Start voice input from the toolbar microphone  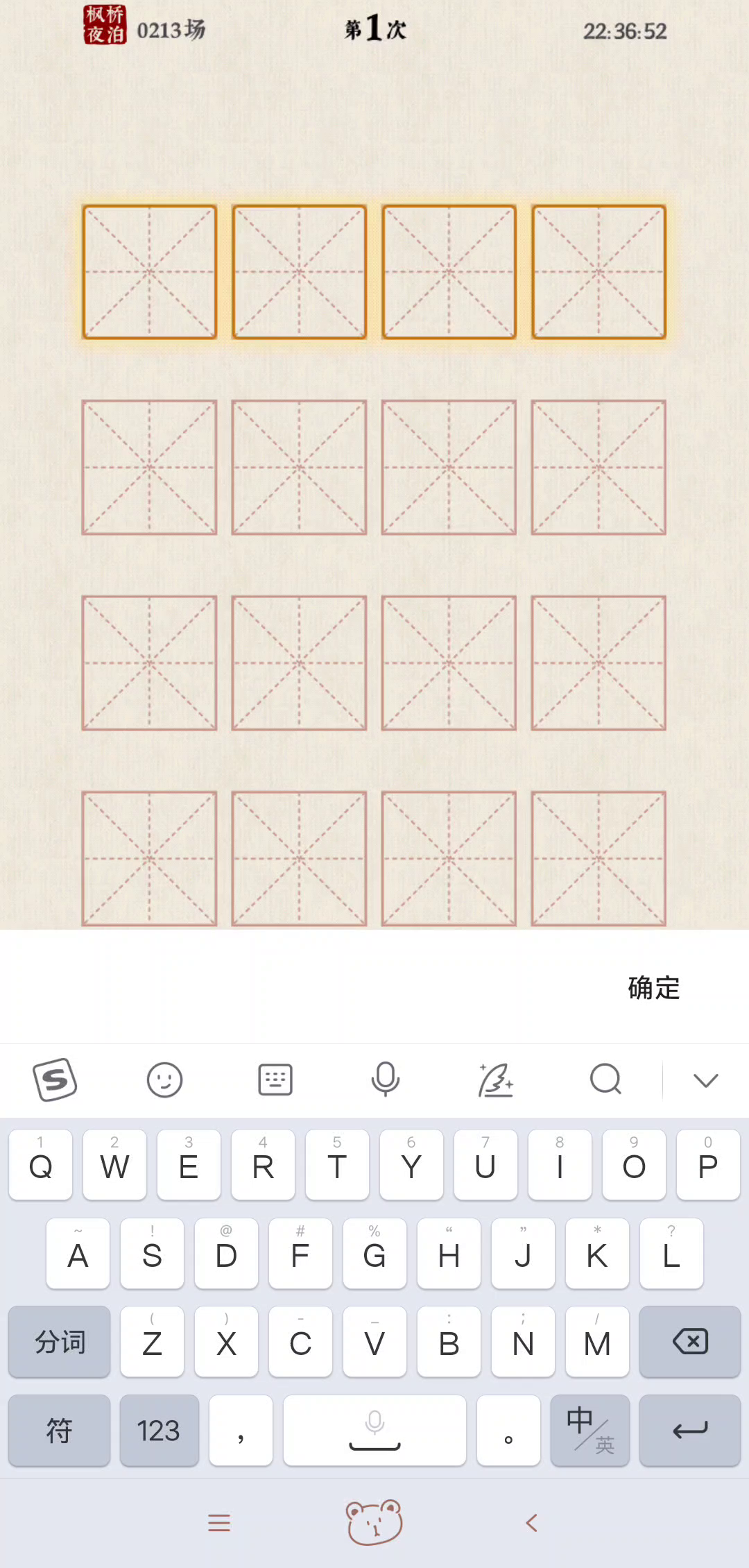[x=385, y=1080]
